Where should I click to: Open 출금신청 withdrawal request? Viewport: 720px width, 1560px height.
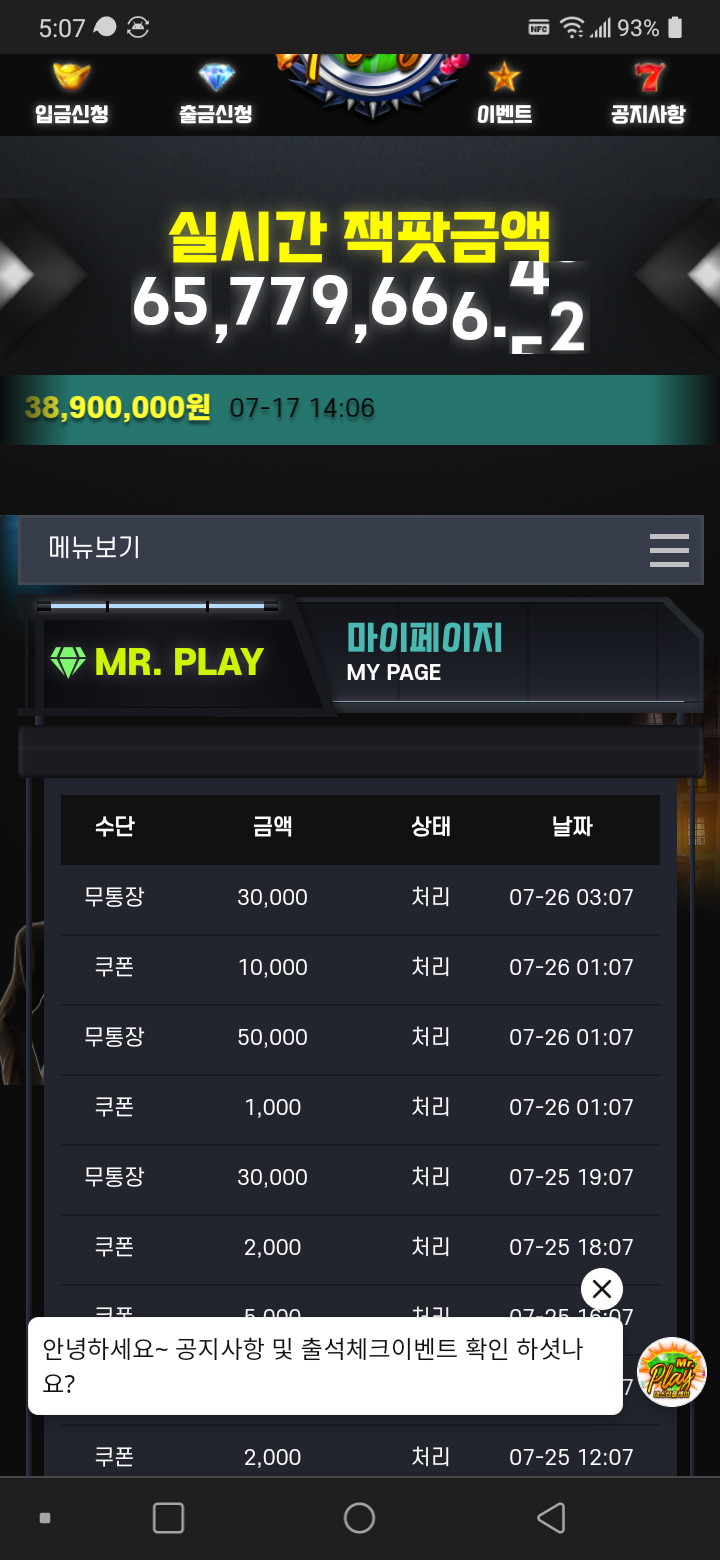(x=215, y=94)
